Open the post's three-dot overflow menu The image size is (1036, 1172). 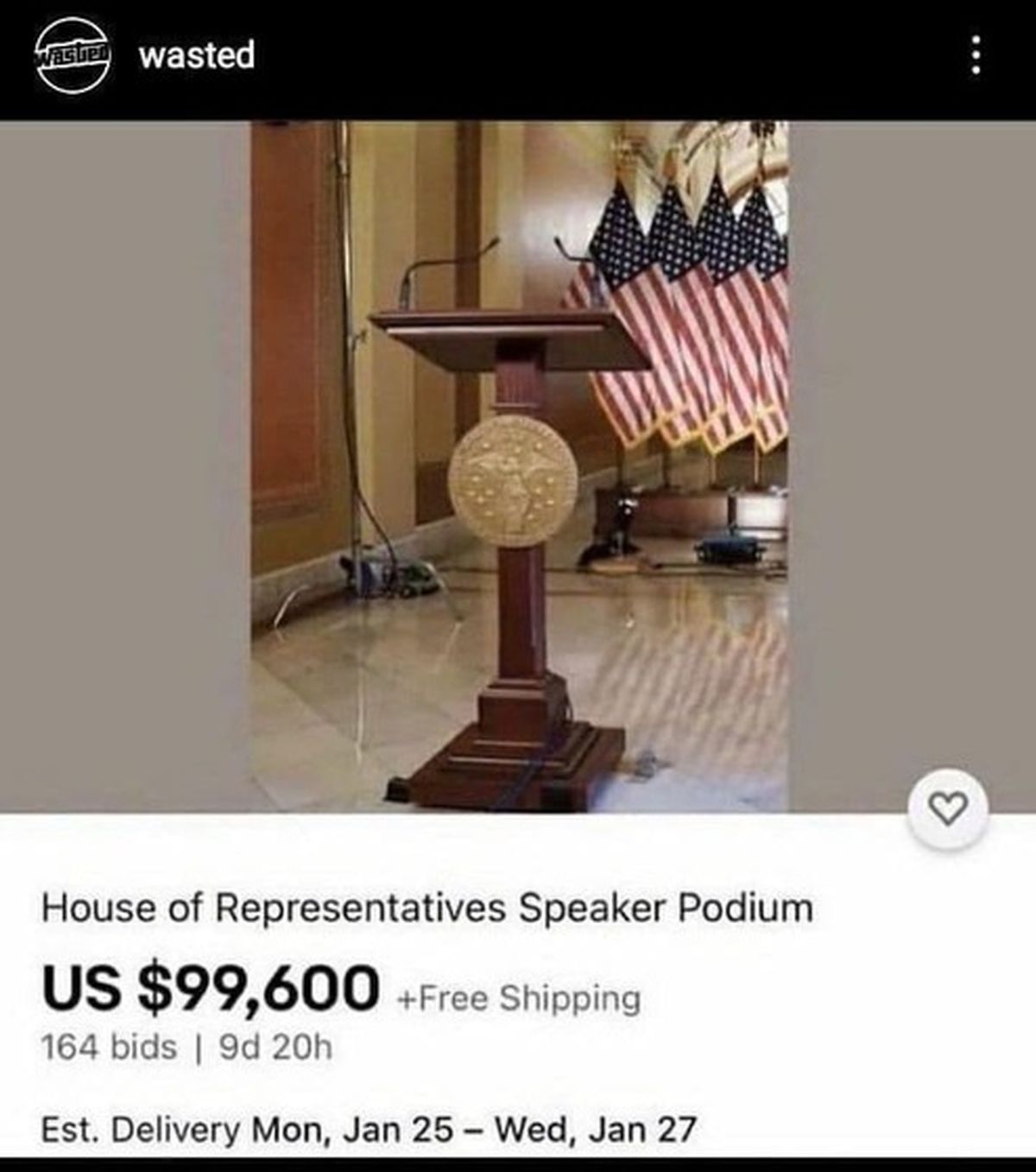click(x=976, y=55)
